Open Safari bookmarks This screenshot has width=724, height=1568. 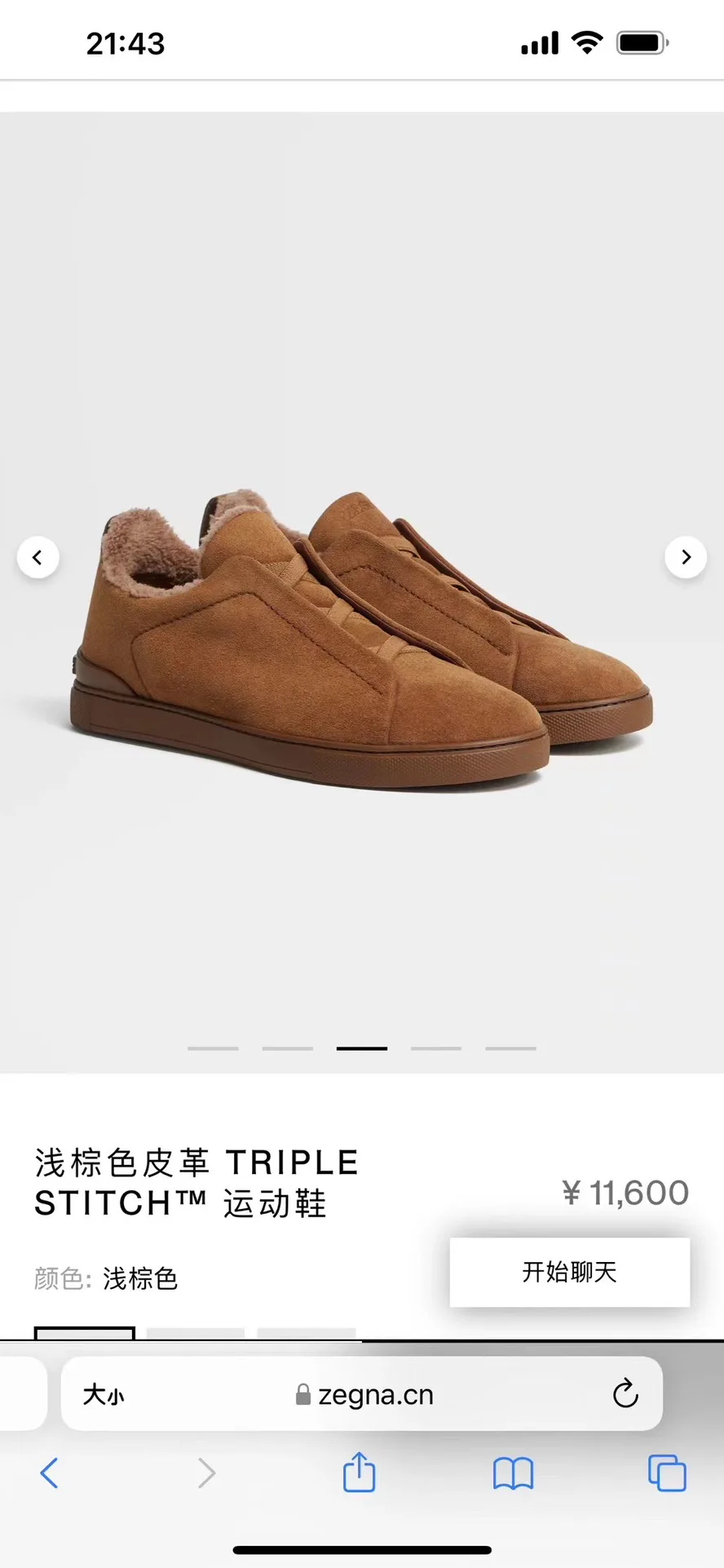(513, 1473)
